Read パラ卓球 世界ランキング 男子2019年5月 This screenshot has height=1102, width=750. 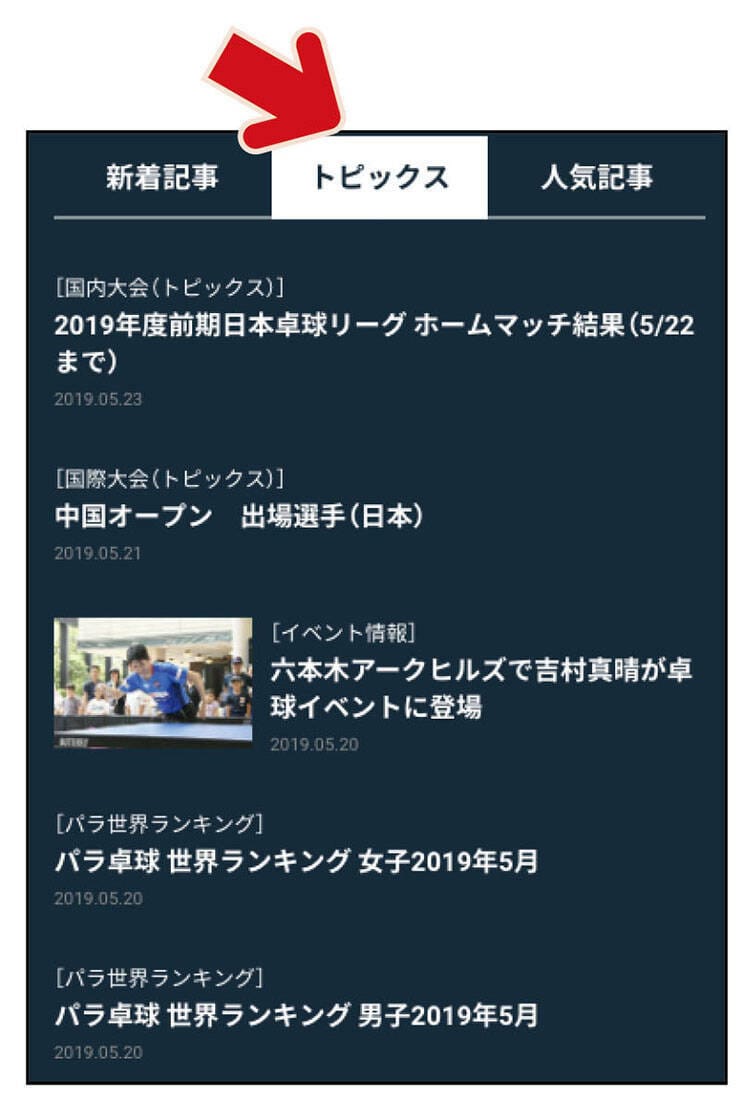pyautogui.click(x=296, y=1015)
